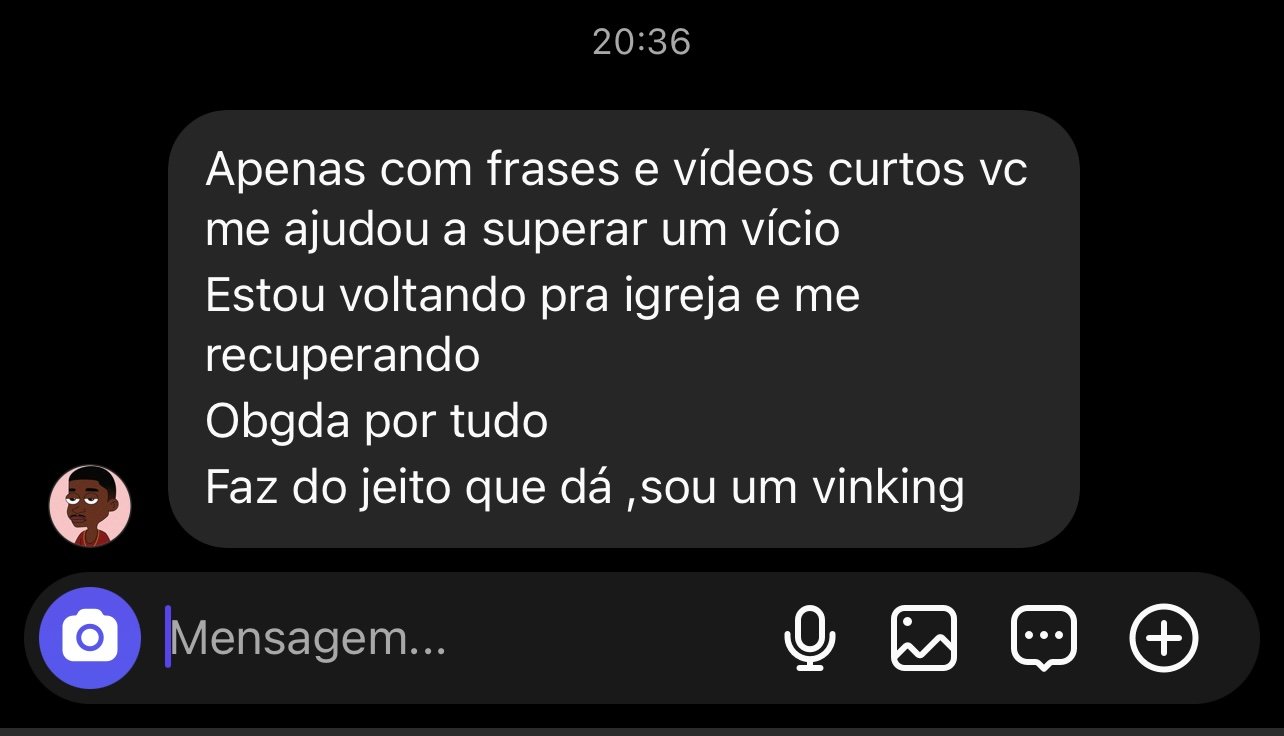Open the camera from the message bar

pos(90,638)
